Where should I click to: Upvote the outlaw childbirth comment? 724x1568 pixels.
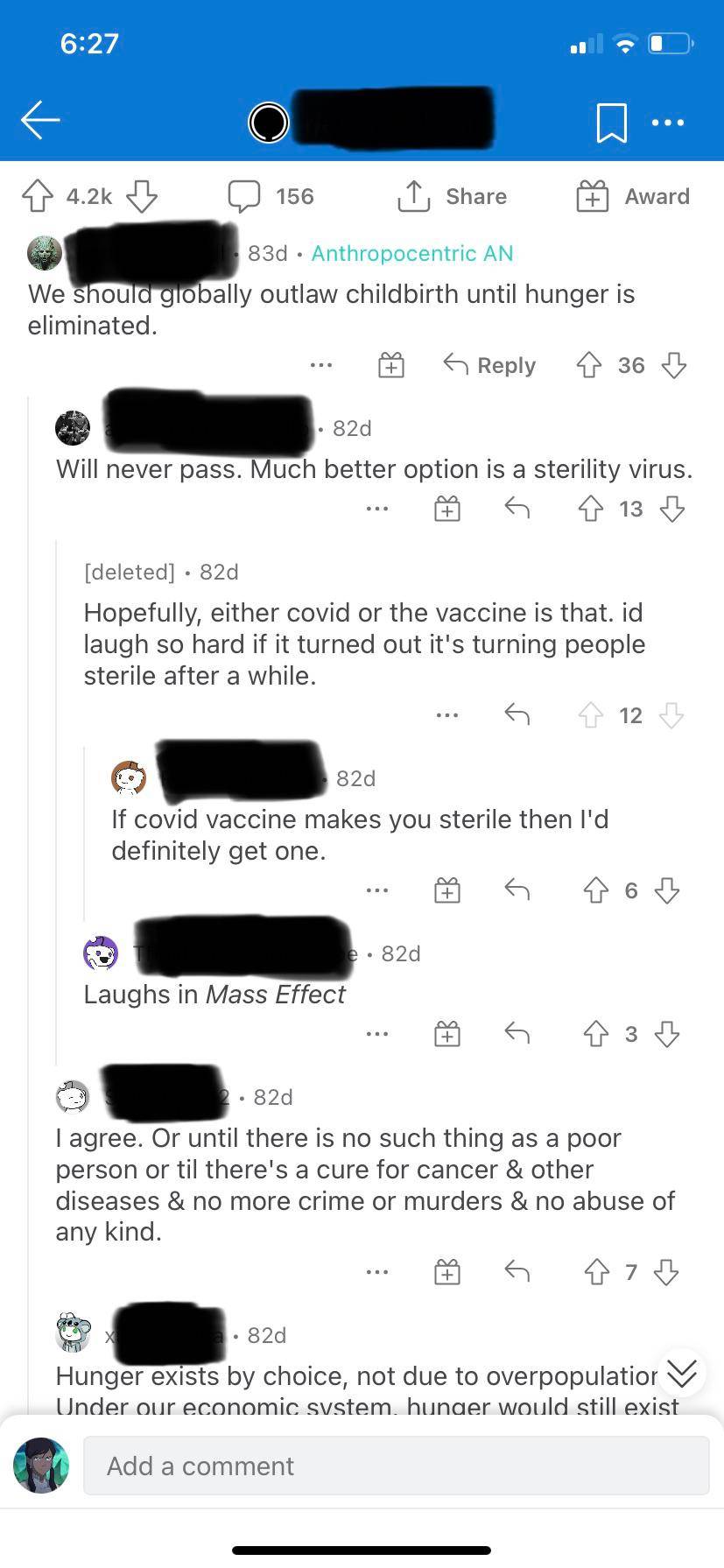pyautogui.click(x=588, y=365)
